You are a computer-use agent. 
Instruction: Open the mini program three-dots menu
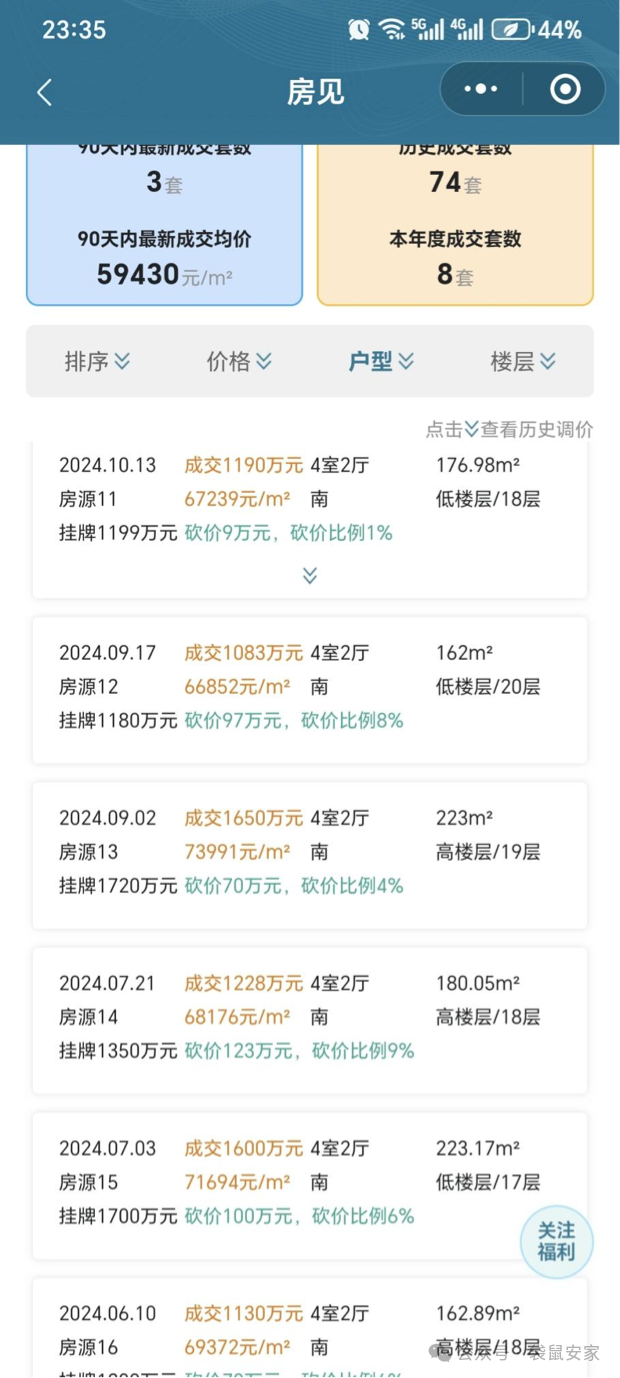coord(481,90)
